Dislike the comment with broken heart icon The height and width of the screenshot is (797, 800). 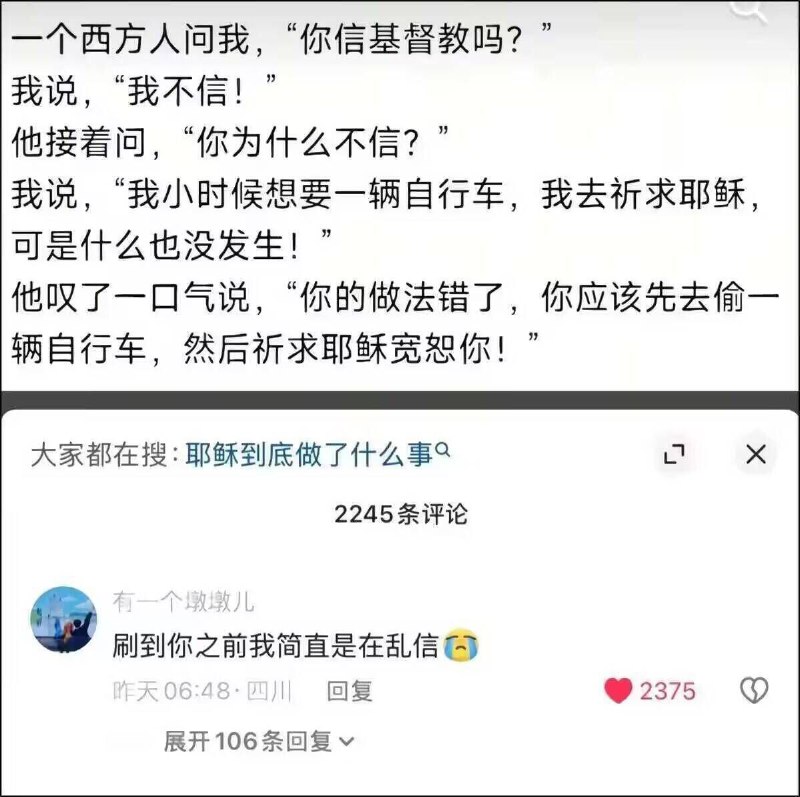(753, 690)
